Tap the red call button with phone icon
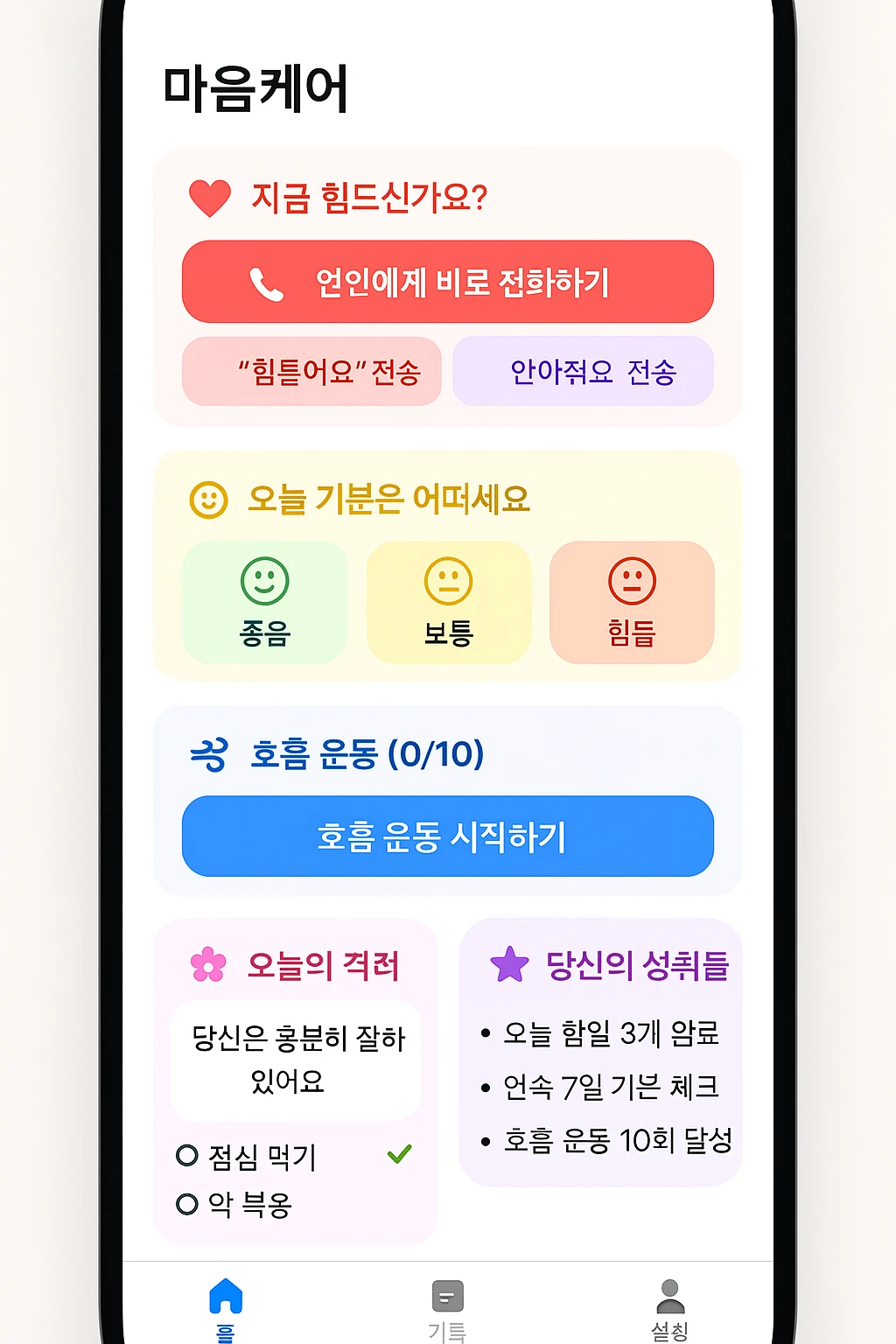This screenshot has width=896, height=1344. (x=448, y=282)
